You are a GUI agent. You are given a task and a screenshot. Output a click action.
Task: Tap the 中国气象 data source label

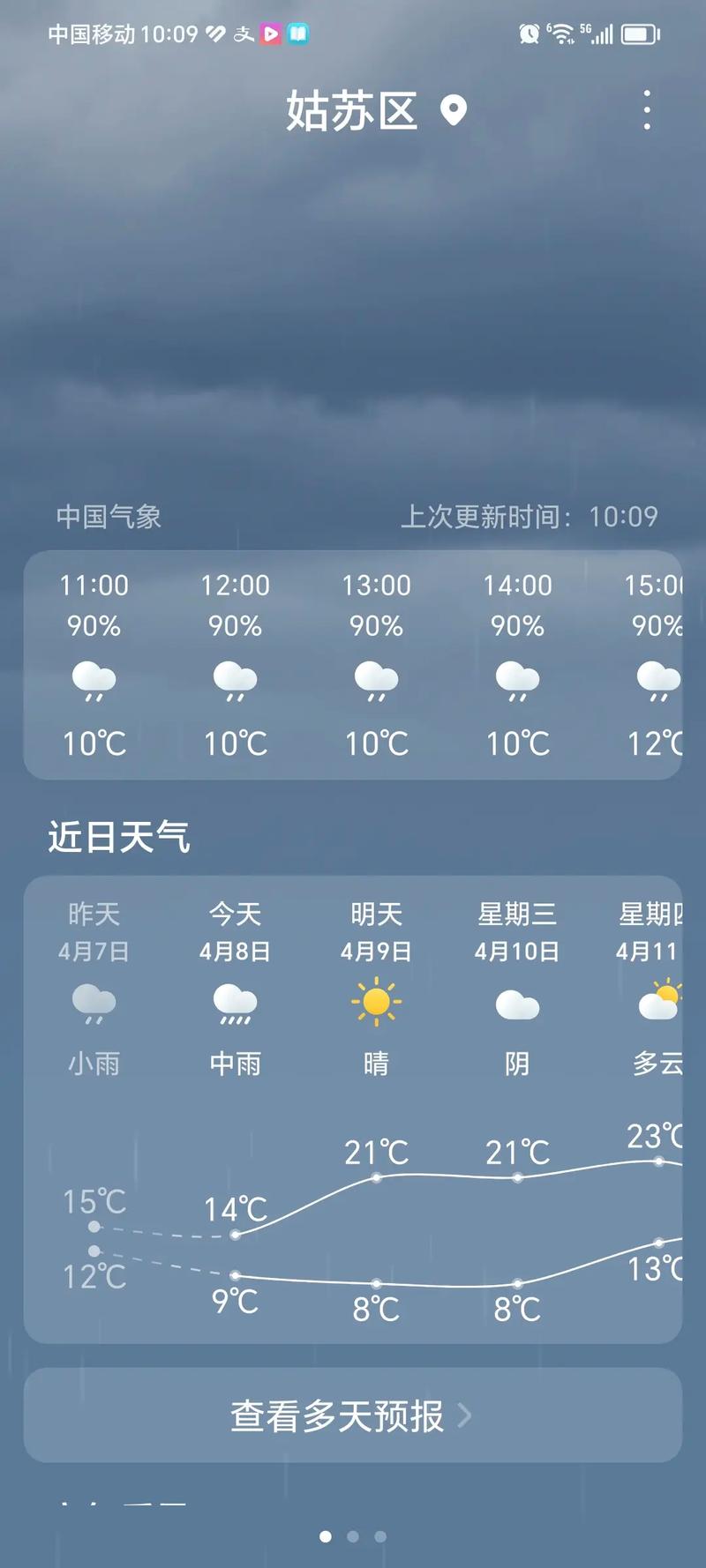click(110, 517)
